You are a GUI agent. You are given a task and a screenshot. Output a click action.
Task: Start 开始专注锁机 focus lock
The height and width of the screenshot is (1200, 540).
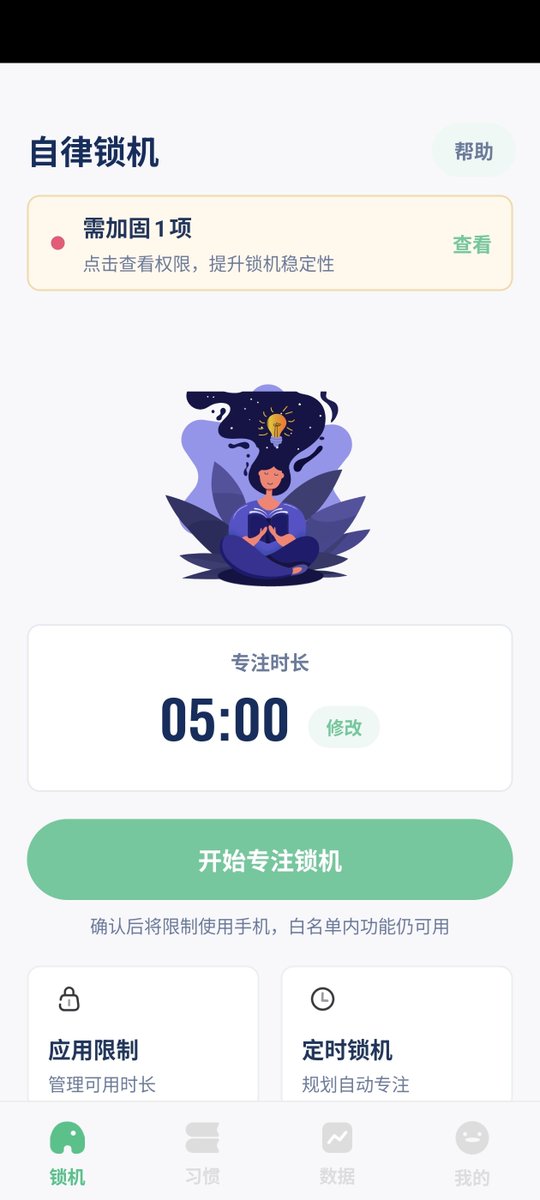pos(270,860)
